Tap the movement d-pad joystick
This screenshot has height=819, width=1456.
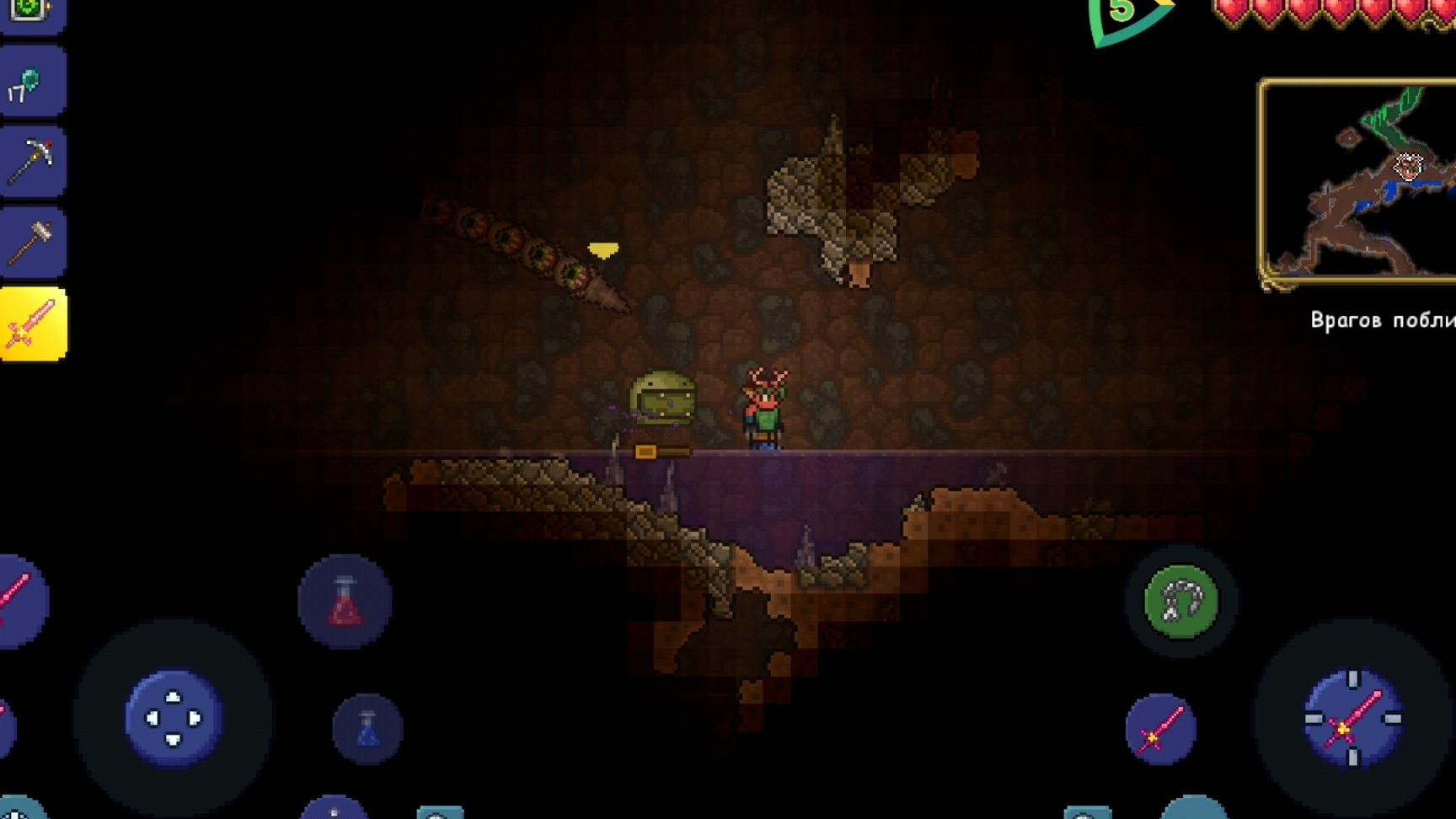[174, 719]
